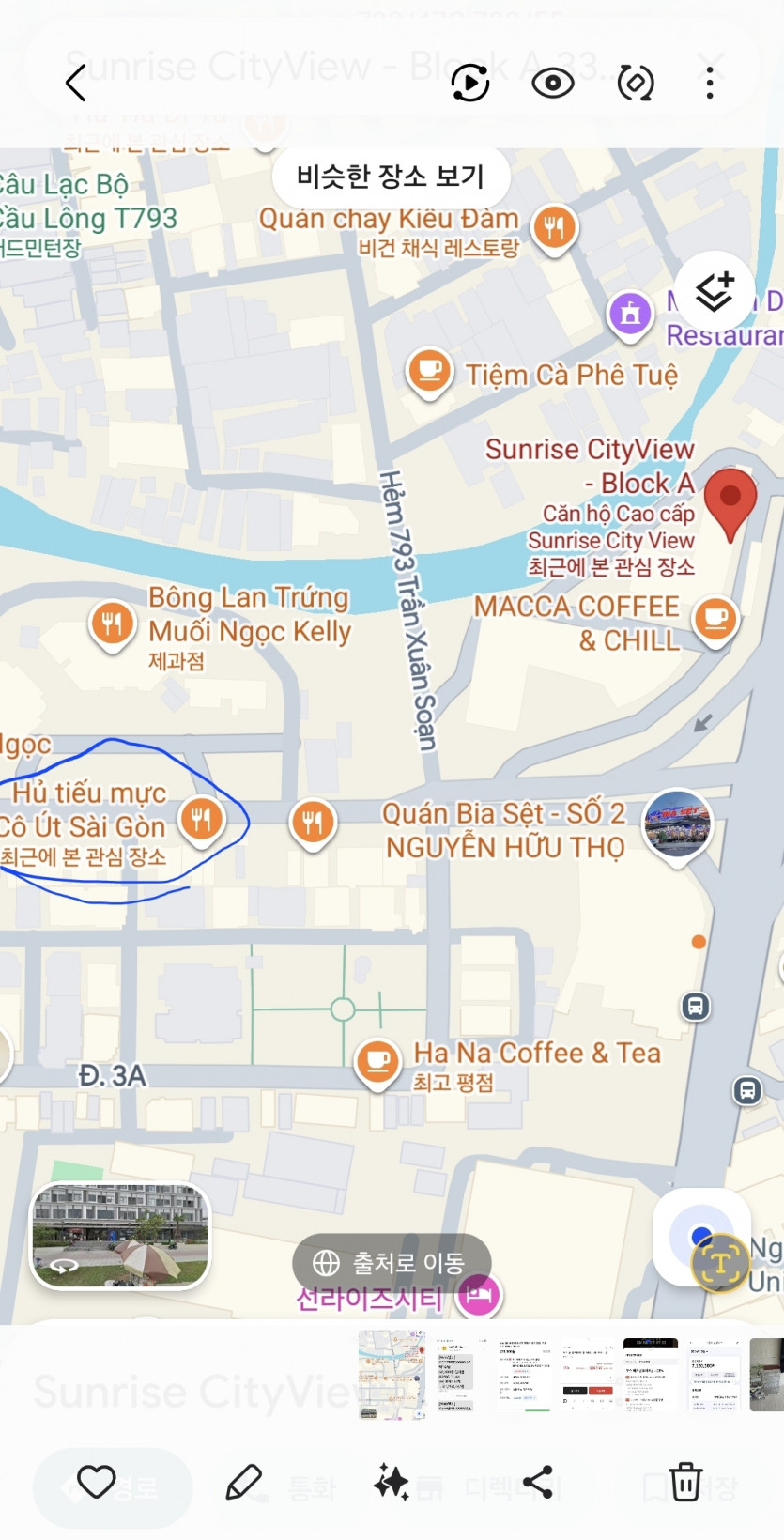Tap the 출처로 이동 button
This screenshot has width=784, height=1540.
tap(391, 1262)
